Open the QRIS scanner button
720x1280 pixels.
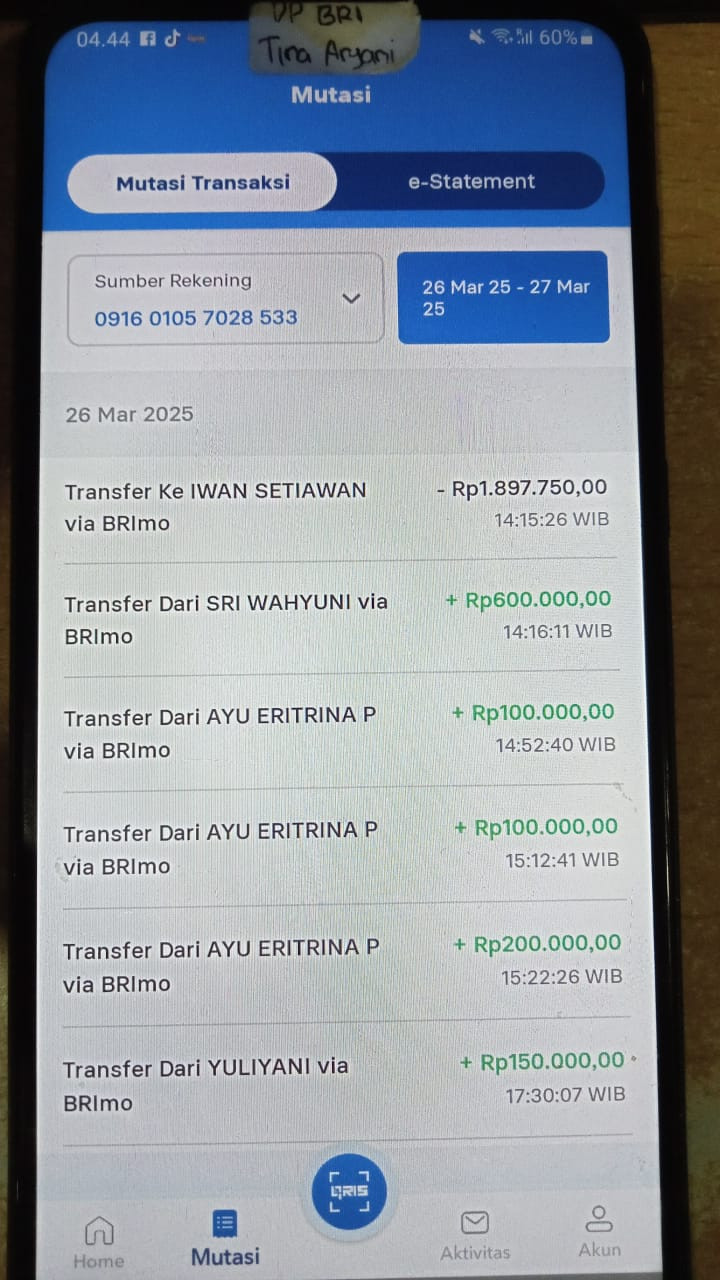348,1191
